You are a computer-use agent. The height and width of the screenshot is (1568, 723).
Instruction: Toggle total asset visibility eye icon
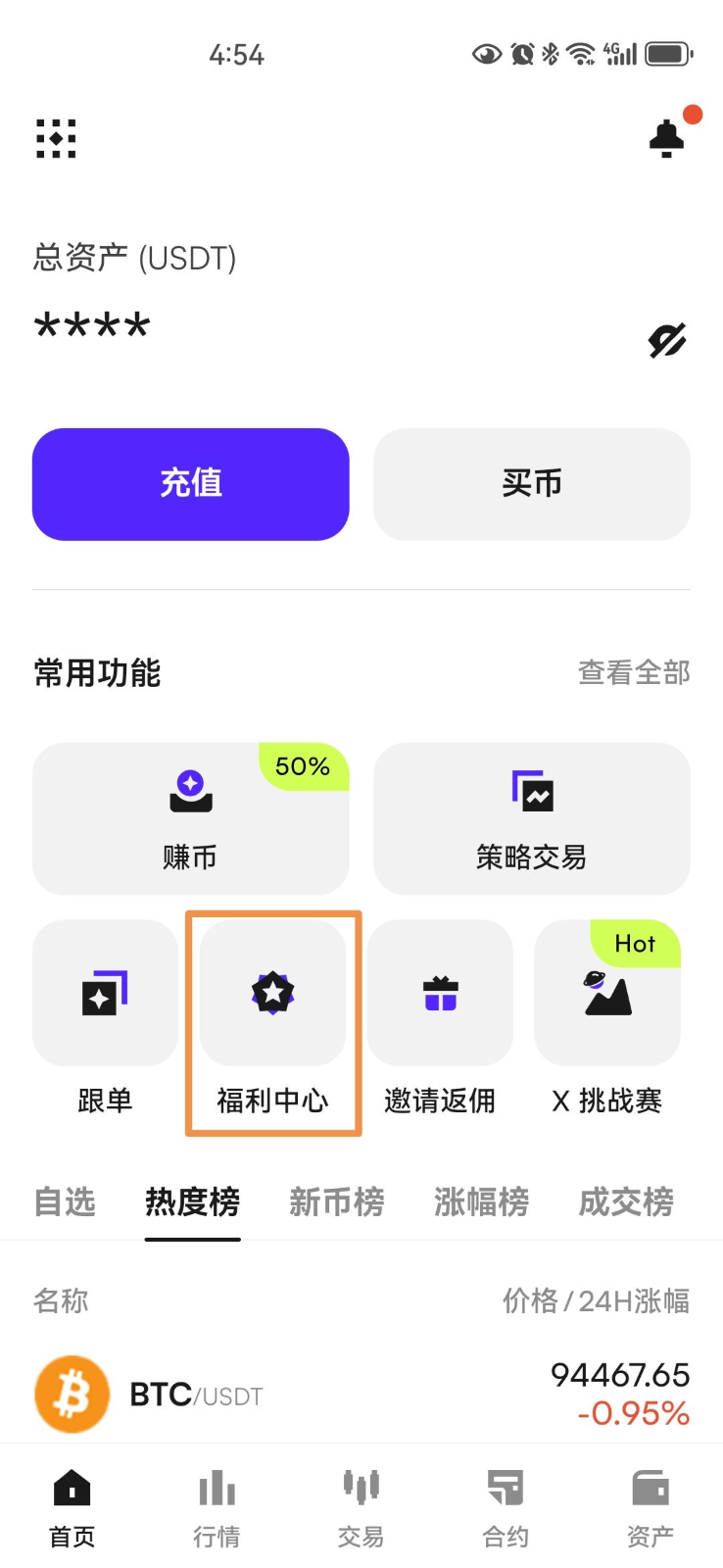coord(667,340)
